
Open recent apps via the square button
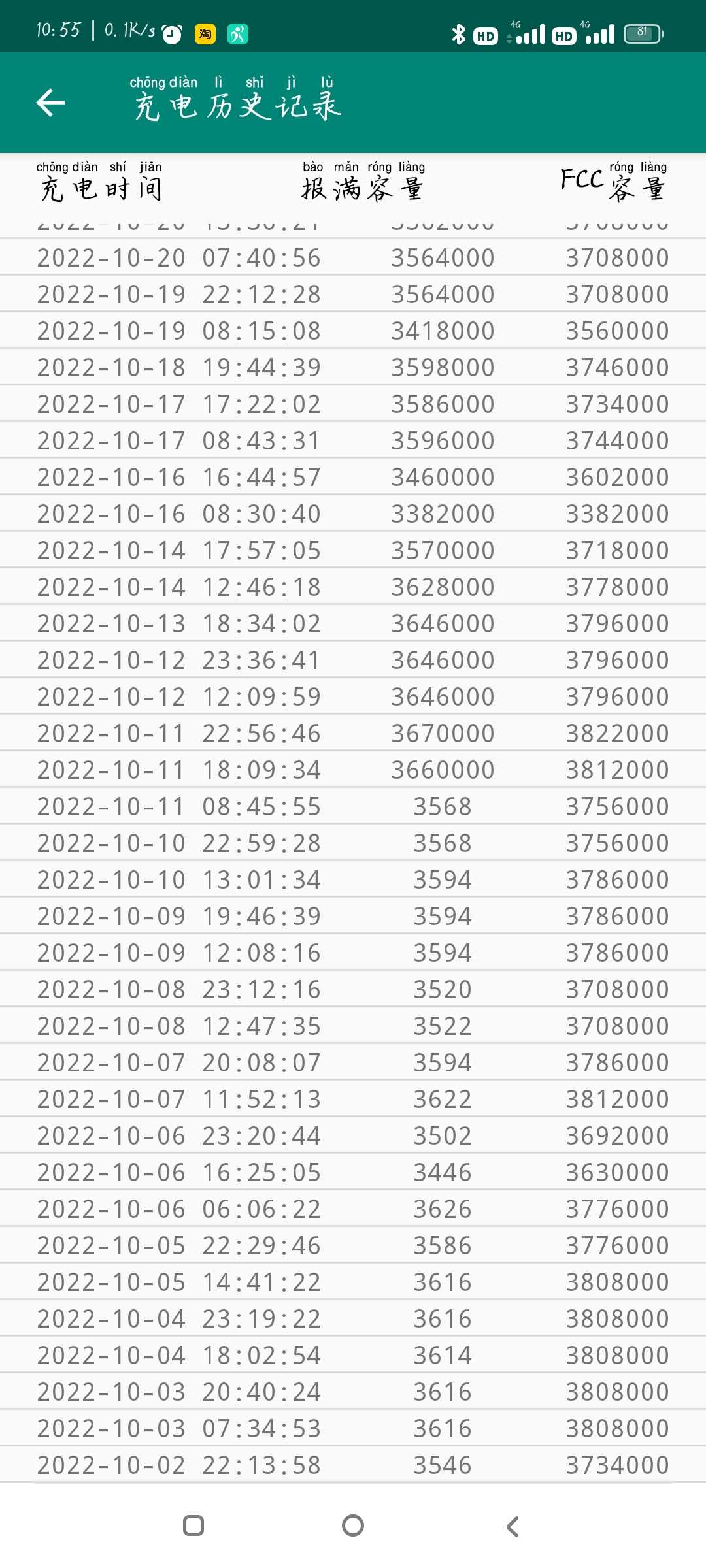click(193, 1526)
